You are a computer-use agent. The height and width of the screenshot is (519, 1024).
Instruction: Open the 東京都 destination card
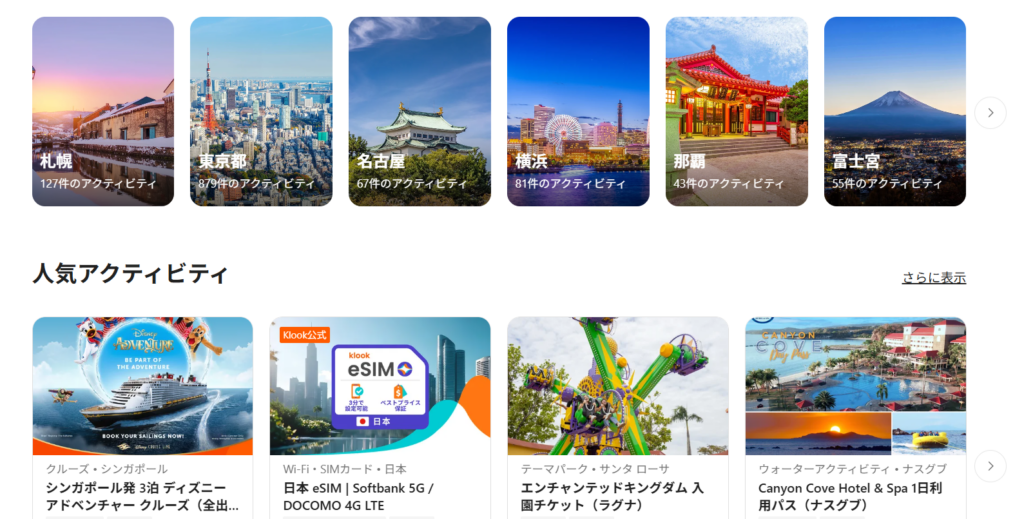(261, 111)
